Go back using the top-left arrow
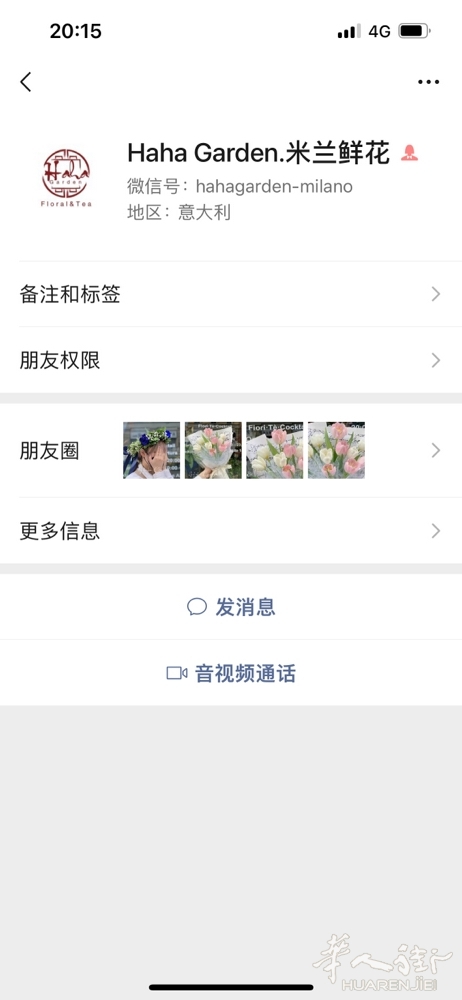 pos(26,82)
